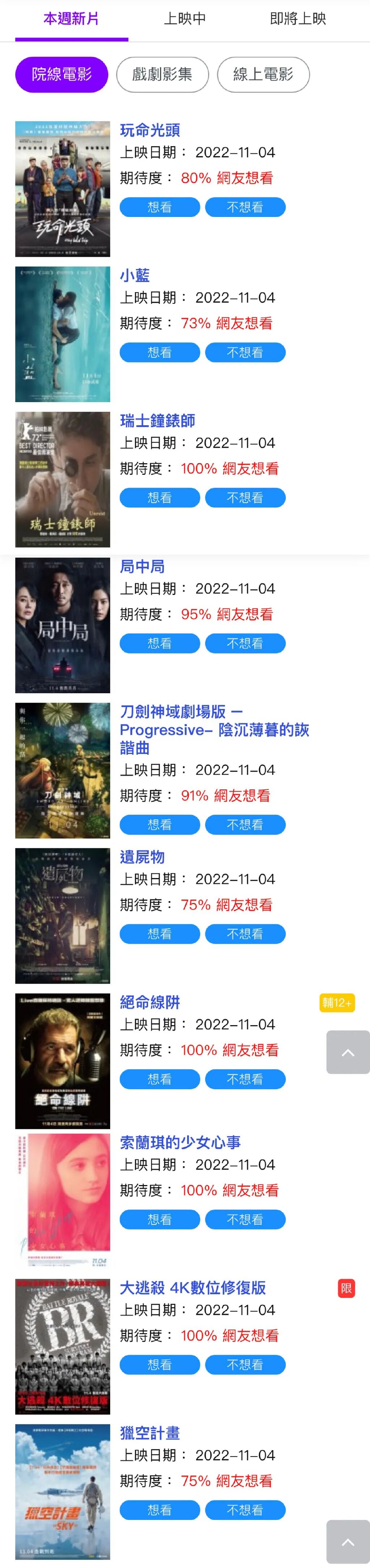This screenshot has height=1568, width=370.
Task: Choose 不想看 for 局中局
Action: point(245,643)
